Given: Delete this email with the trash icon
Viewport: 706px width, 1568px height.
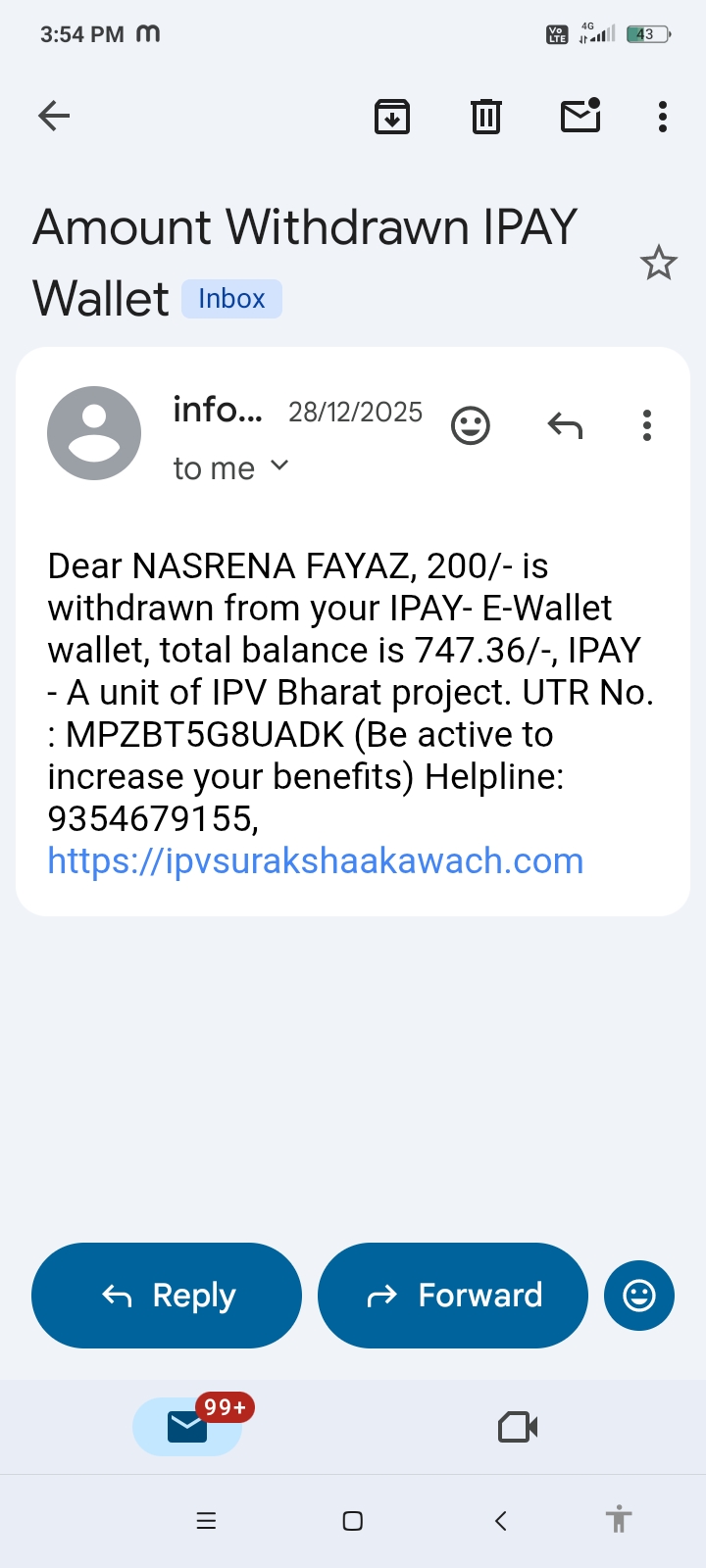Looking at the screenshot, I should (486, 117).
